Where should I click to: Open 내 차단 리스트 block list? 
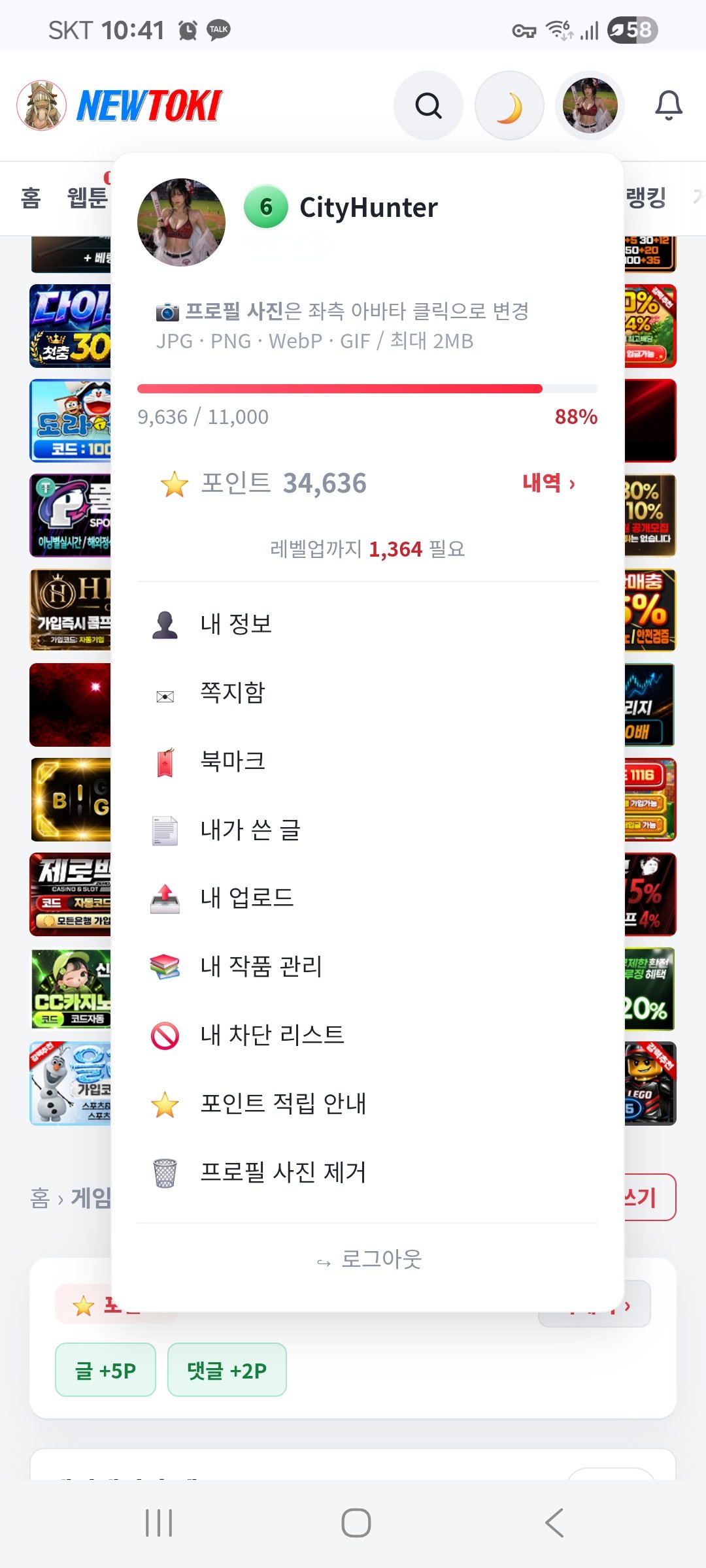367,1035
